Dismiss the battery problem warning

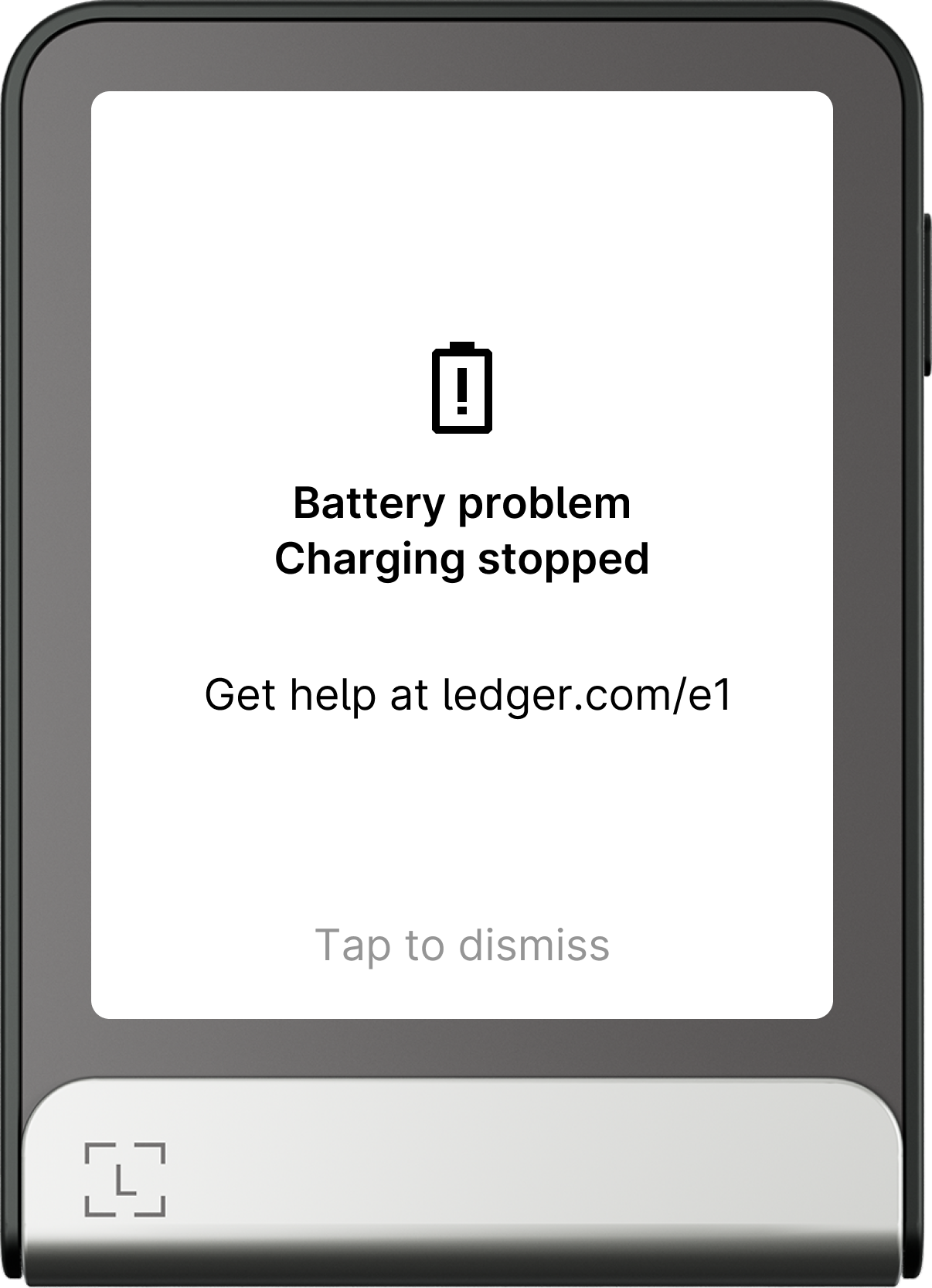click(462, 945)
